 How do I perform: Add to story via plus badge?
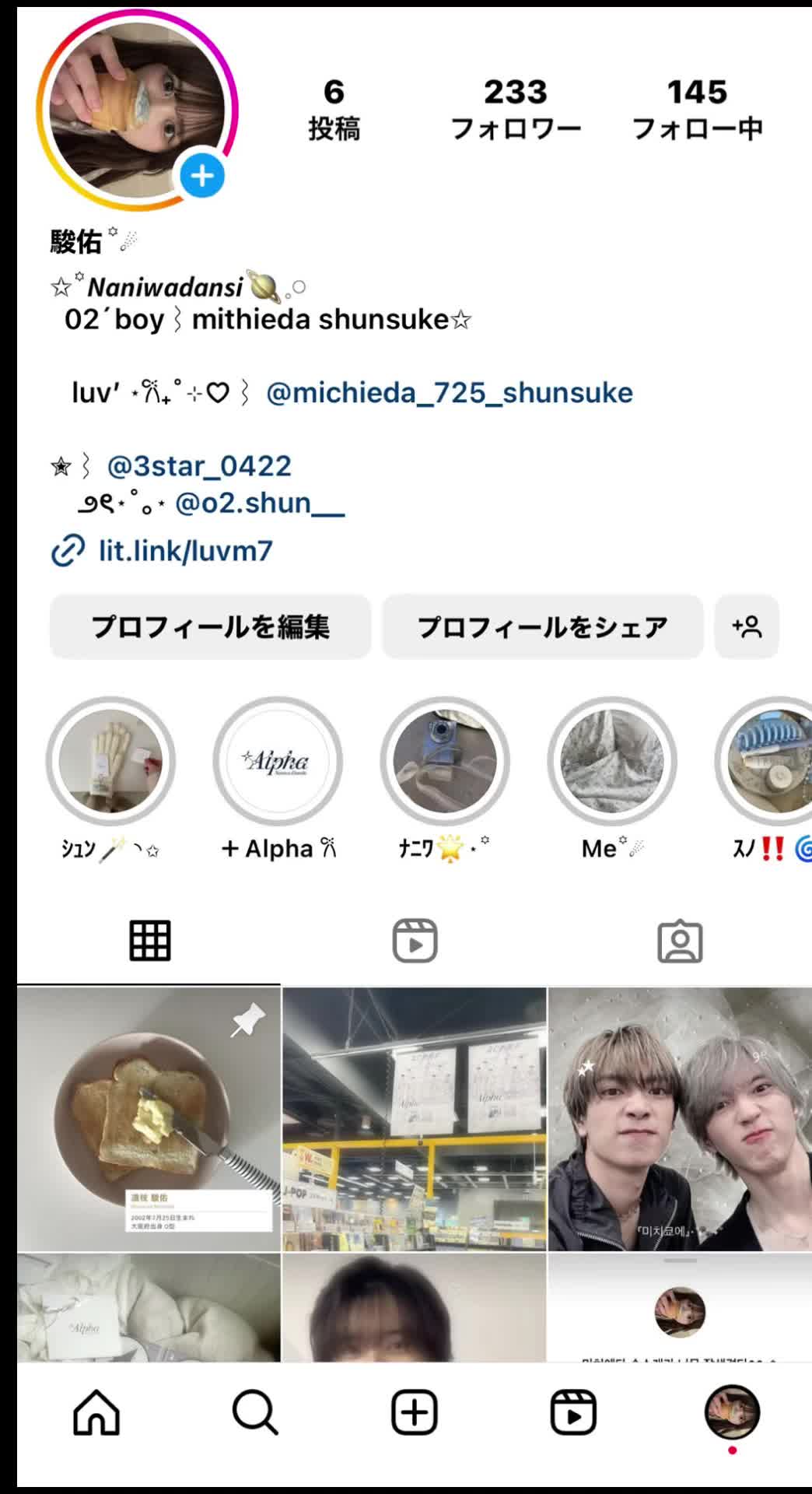pyautogui.click(x=202, y=176)
